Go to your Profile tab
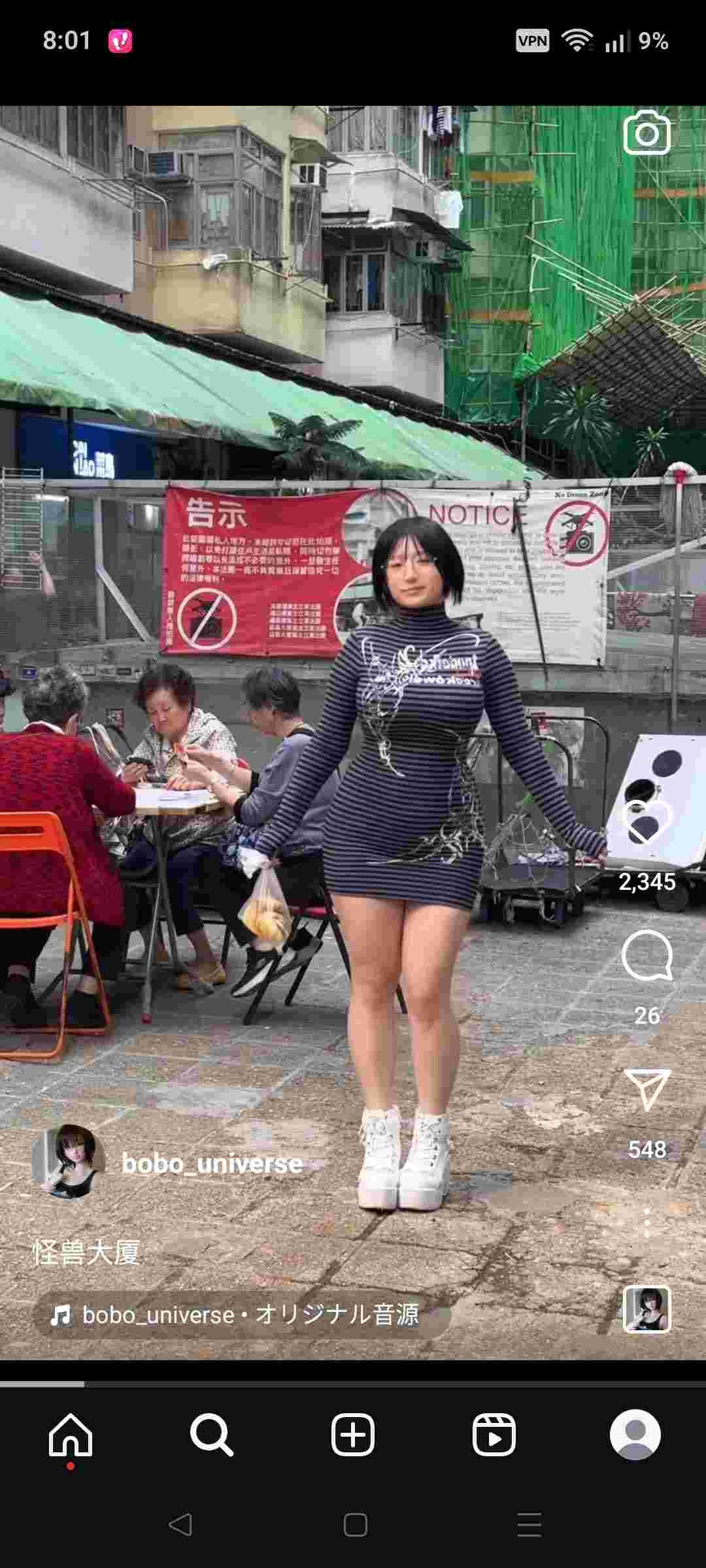706x1568 pixels. pos(635,1435)
